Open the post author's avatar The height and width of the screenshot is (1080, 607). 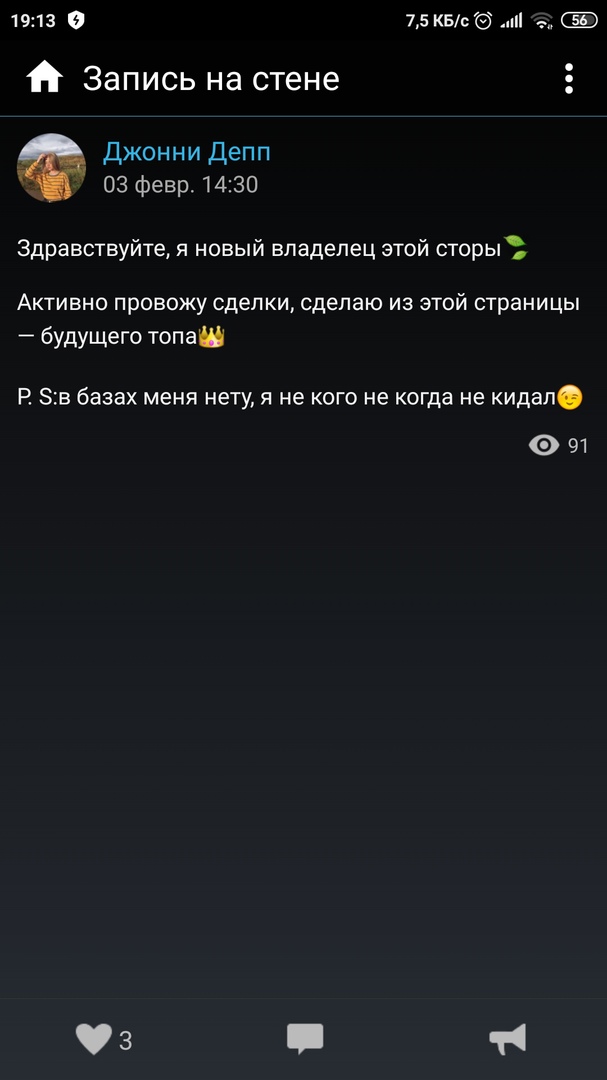click(x=52, y=167)
